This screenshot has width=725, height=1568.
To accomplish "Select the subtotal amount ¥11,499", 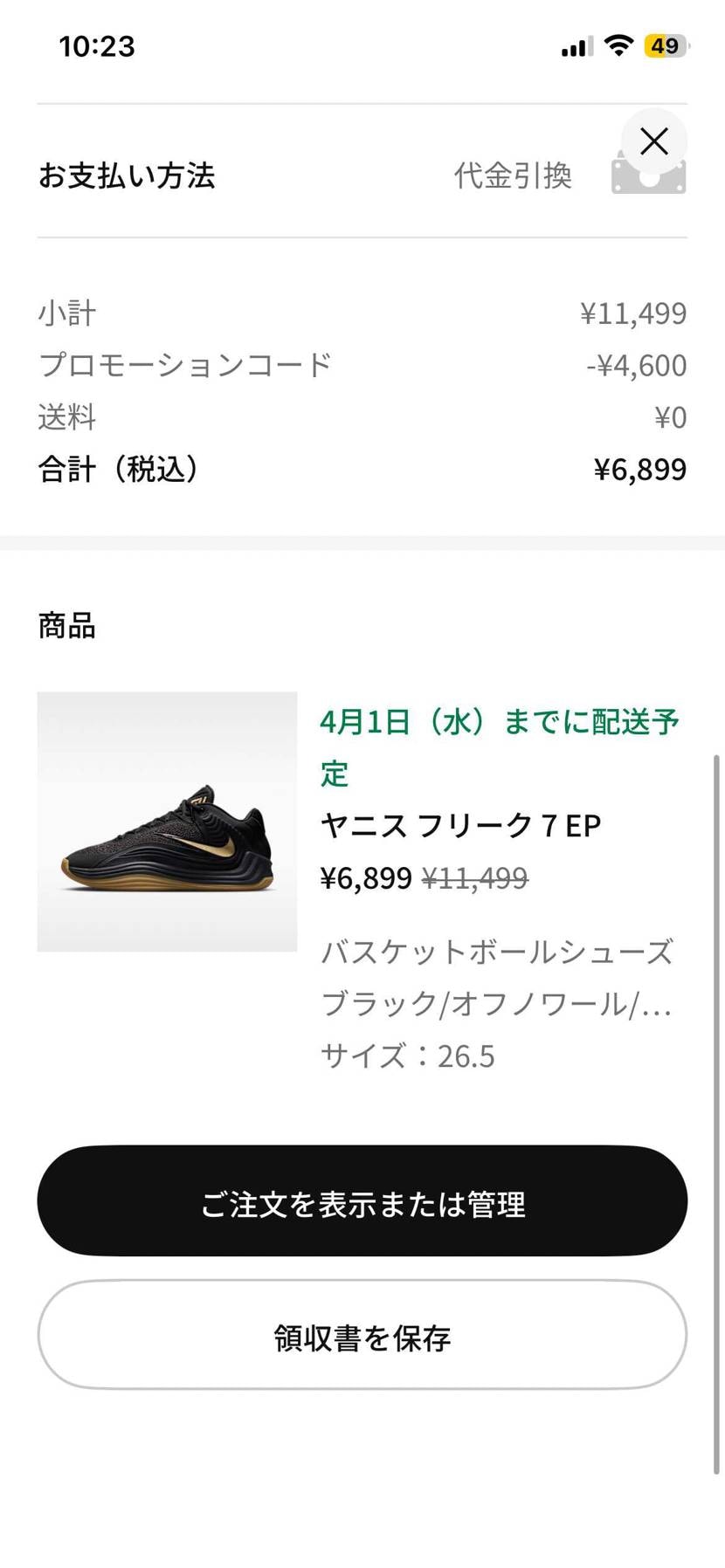I will (x=633, y=313).
